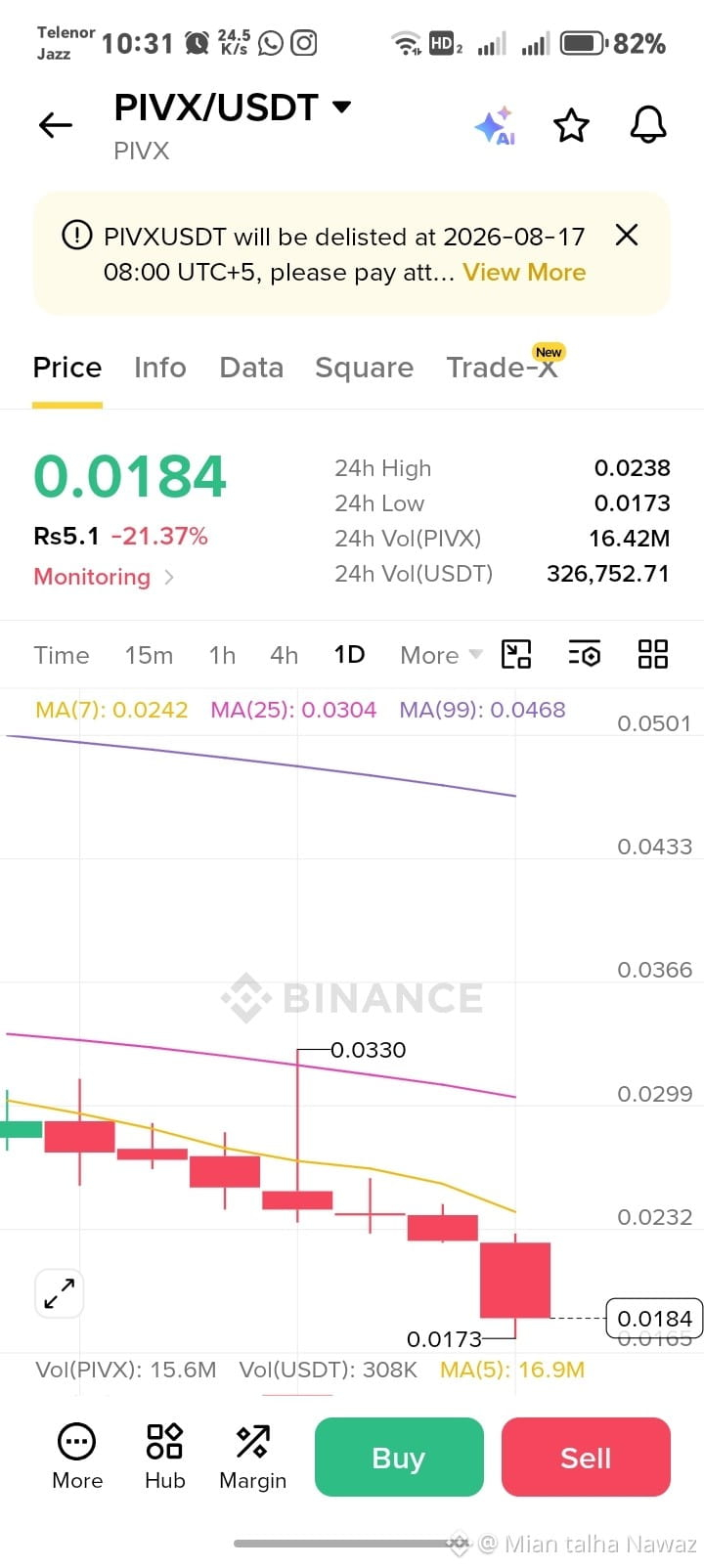Switch to the Info tab

click(160, 368)
